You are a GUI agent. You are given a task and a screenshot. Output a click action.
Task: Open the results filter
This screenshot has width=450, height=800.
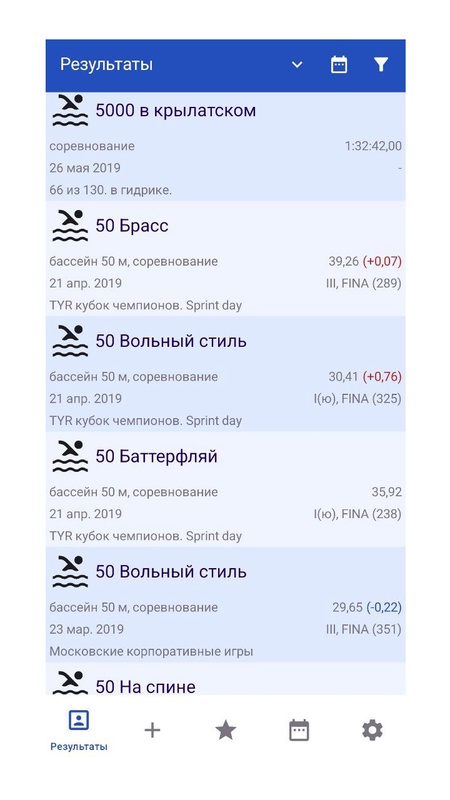tap(381, 64)
